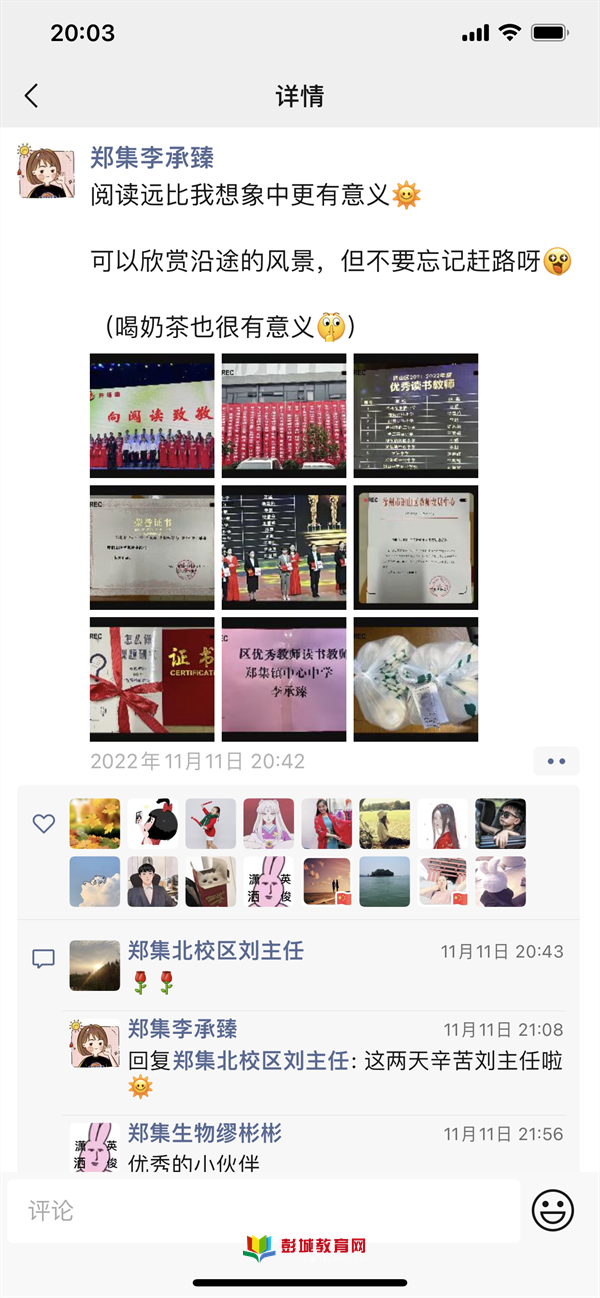View the milk tea bags photo
Screen dimensions: 600x1298
point(416,679)
